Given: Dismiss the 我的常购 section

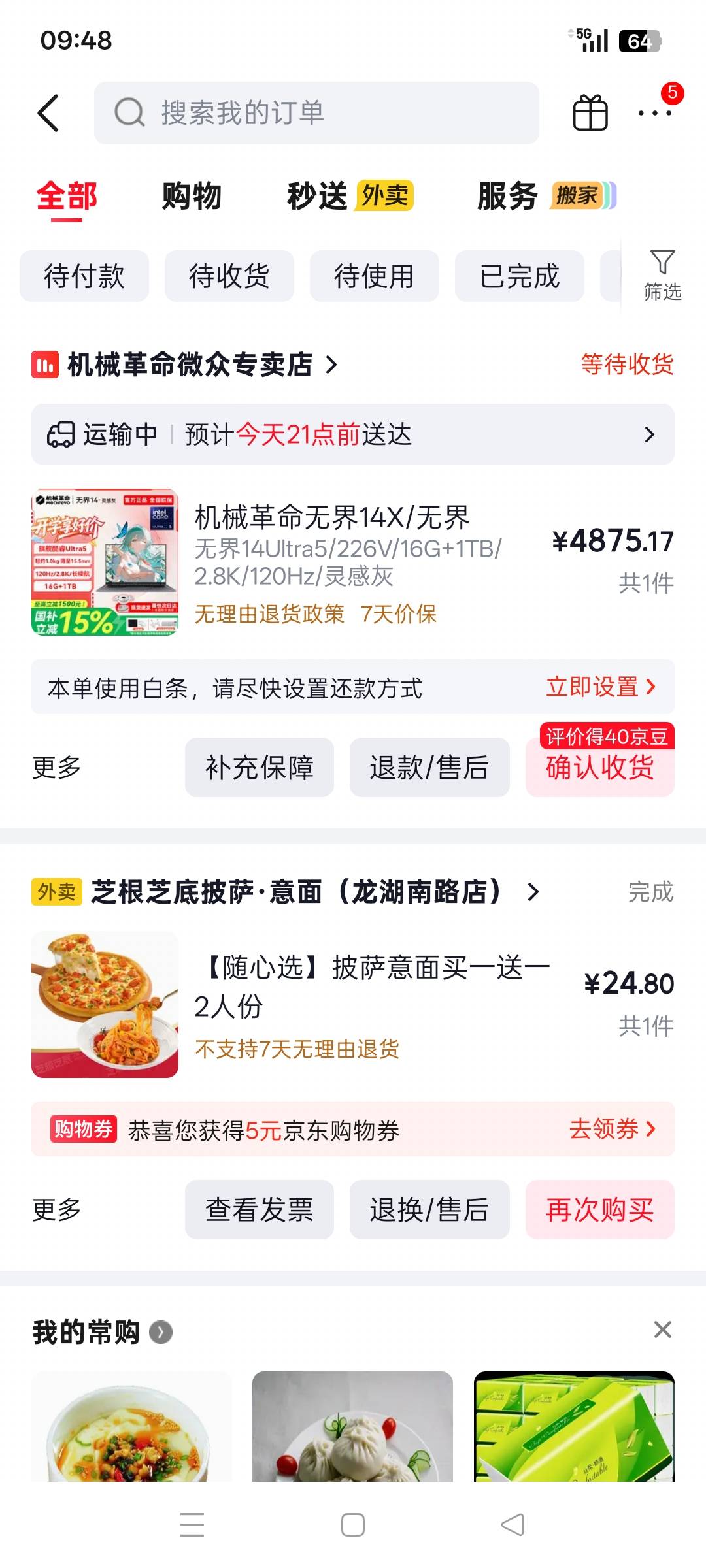Looking at the screenshot, I should tap(663, 1330).
